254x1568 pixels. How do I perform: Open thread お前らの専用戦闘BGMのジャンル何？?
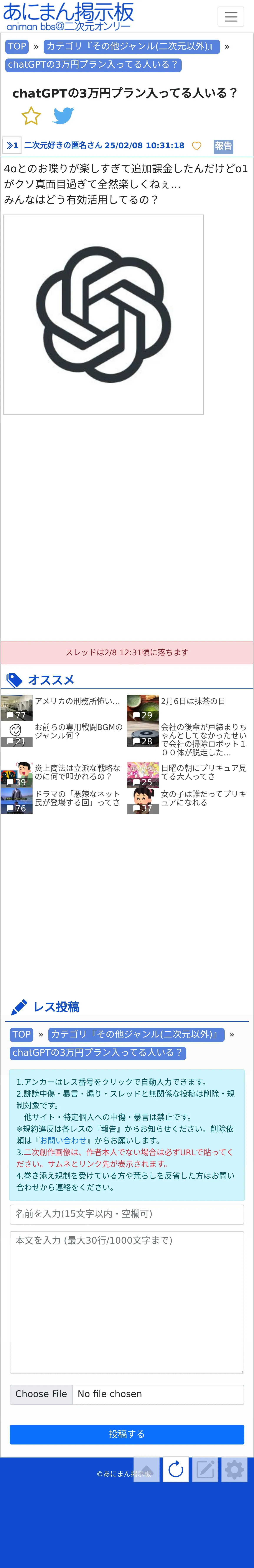tap(78, 731)
